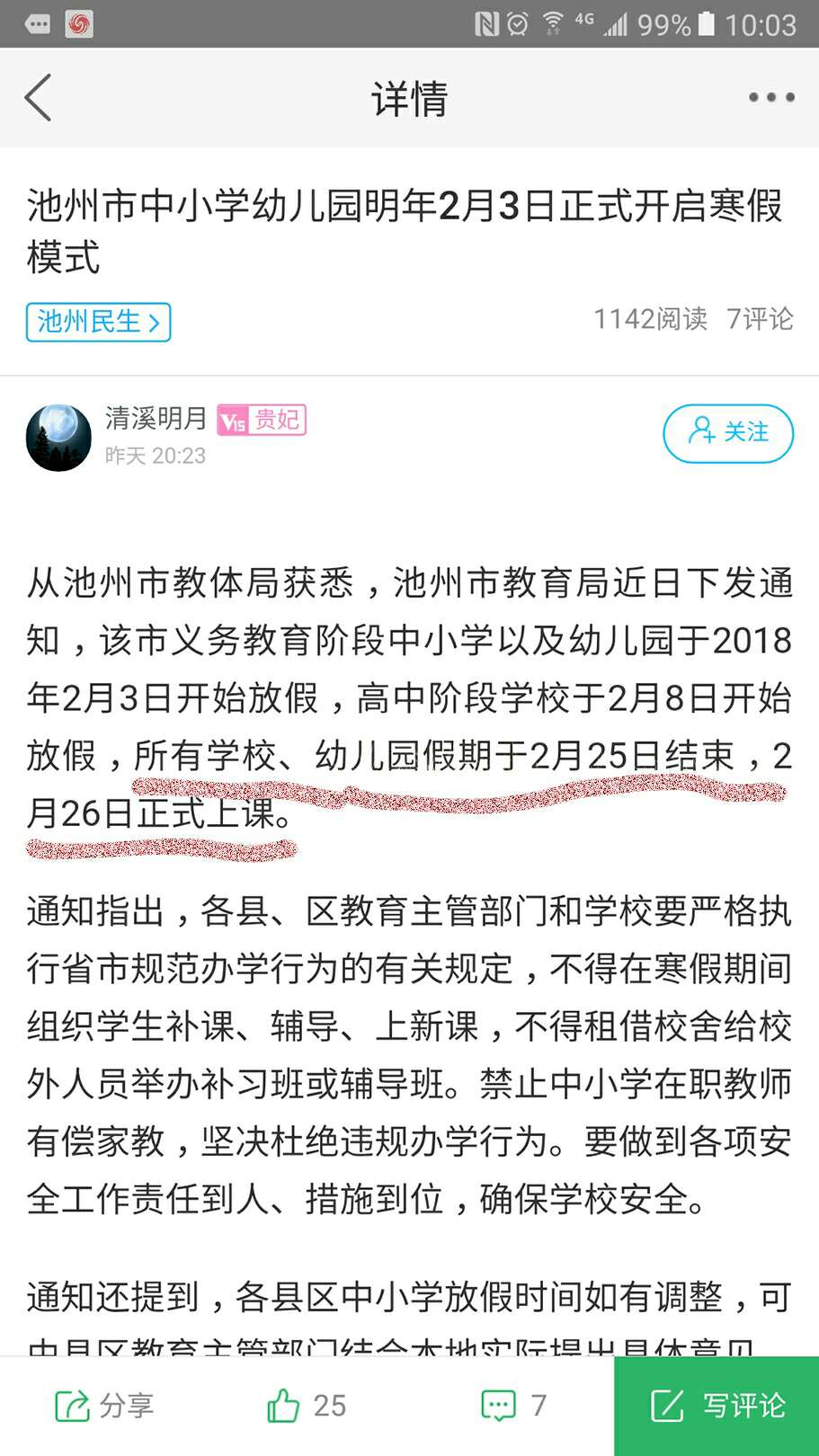The width and height of the screenshot is (819, 1456).
Task: Like the article with thumbs-up
Action: pyautogui.click(x=306, y=1406)
